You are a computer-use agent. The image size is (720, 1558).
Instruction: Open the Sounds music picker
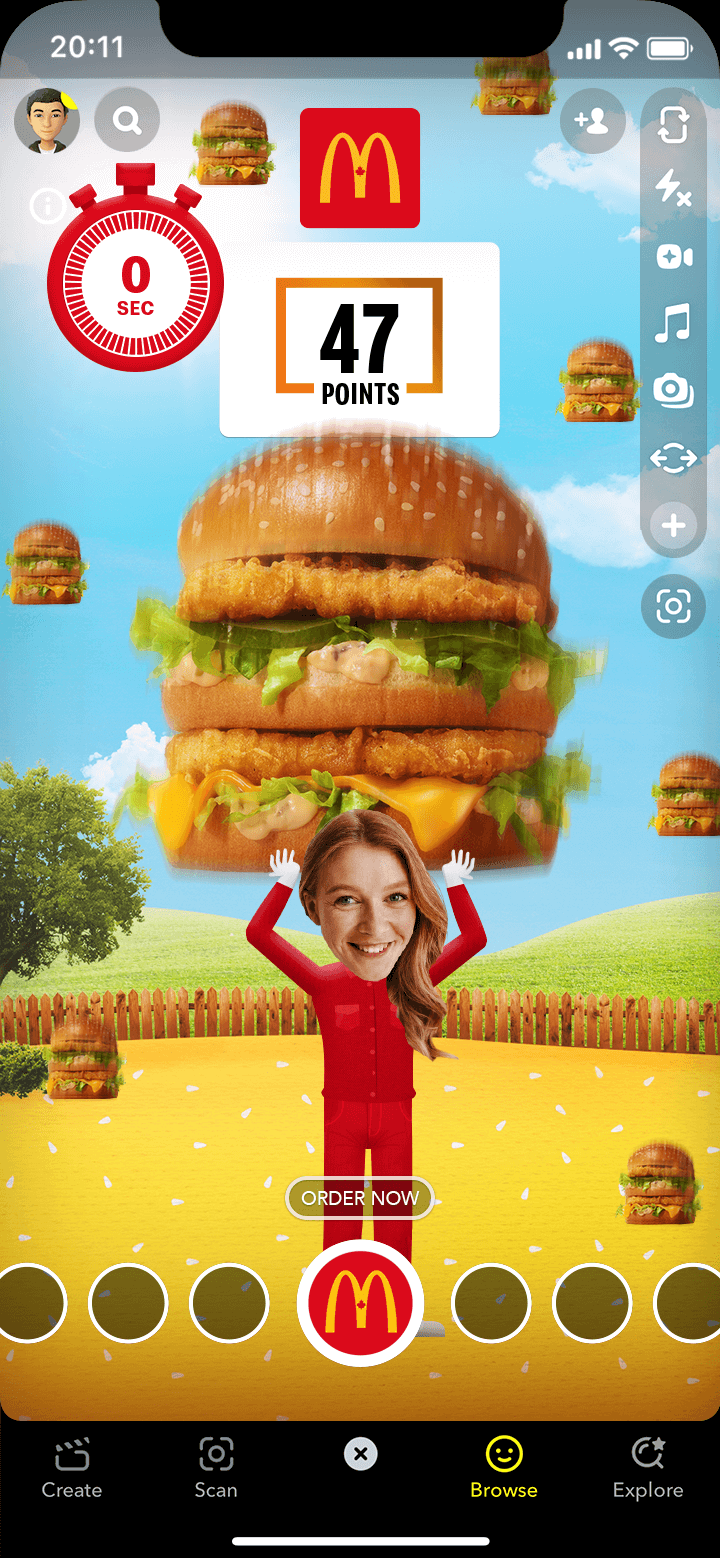coord(673,324)
